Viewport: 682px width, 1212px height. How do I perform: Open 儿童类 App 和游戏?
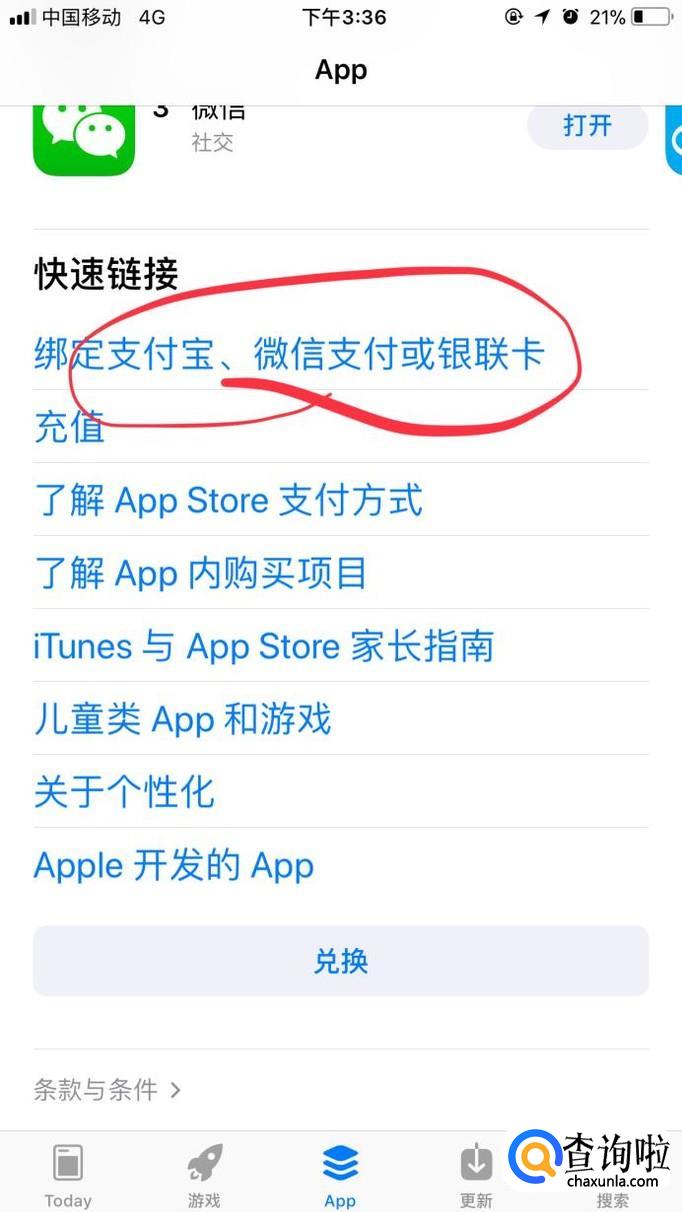(183, 719)
